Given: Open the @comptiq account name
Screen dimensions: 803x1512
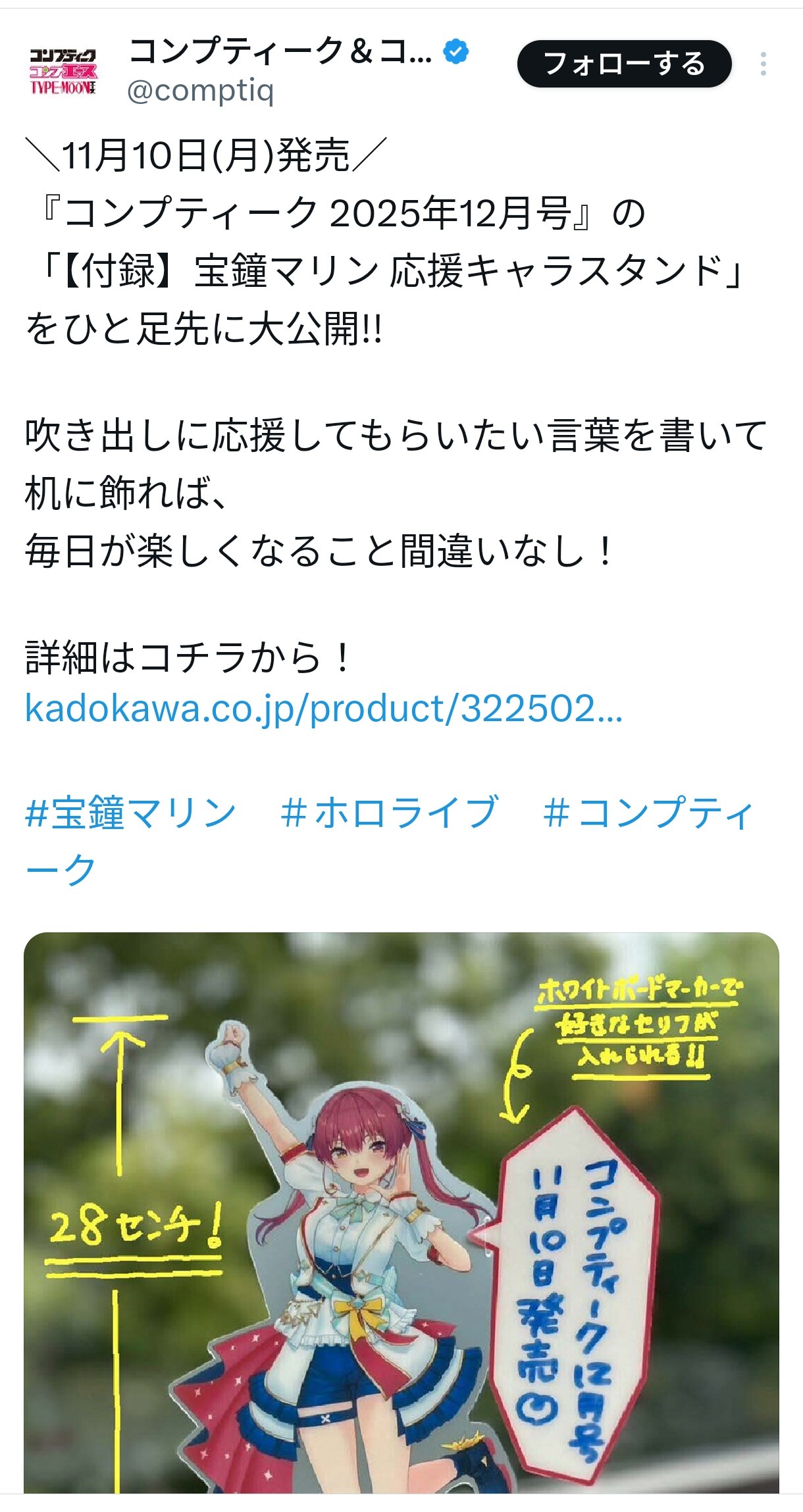Looking at the screenshot, I should [200, 91].
